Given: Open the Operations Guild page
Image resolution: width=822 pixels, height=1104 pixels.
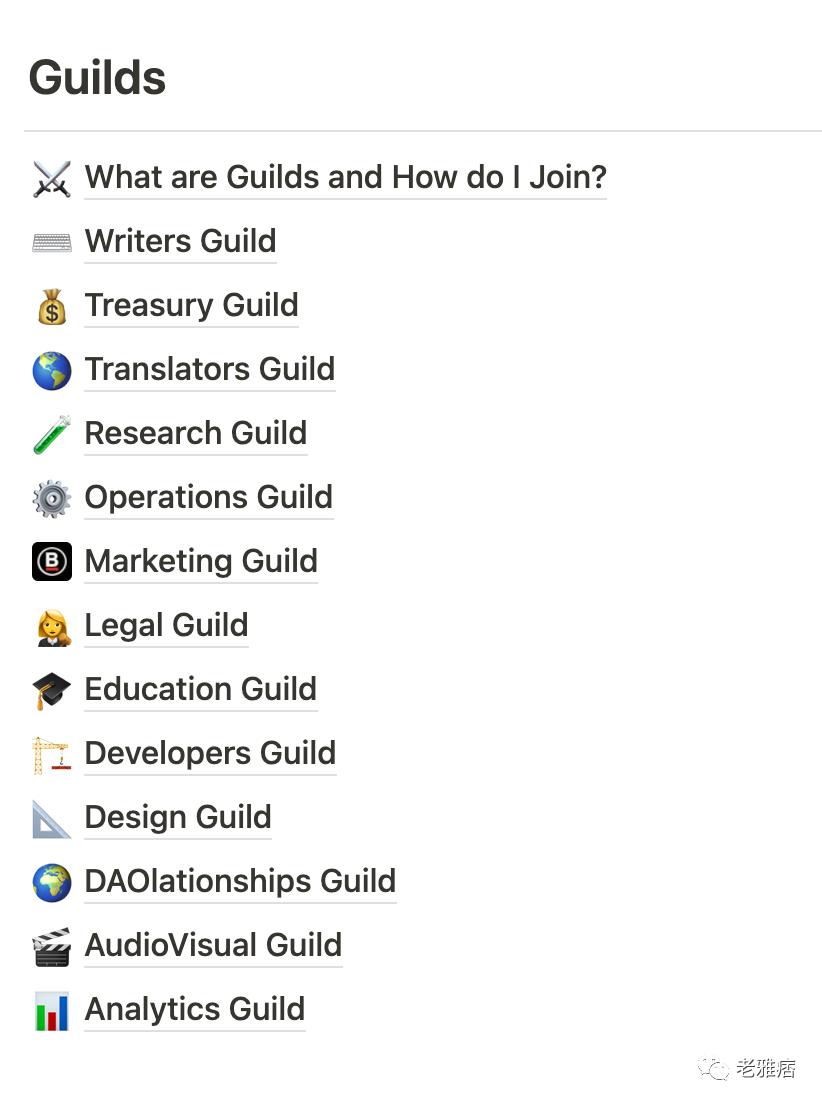Looking at the screenshot, I should click(x=208, y=497).
